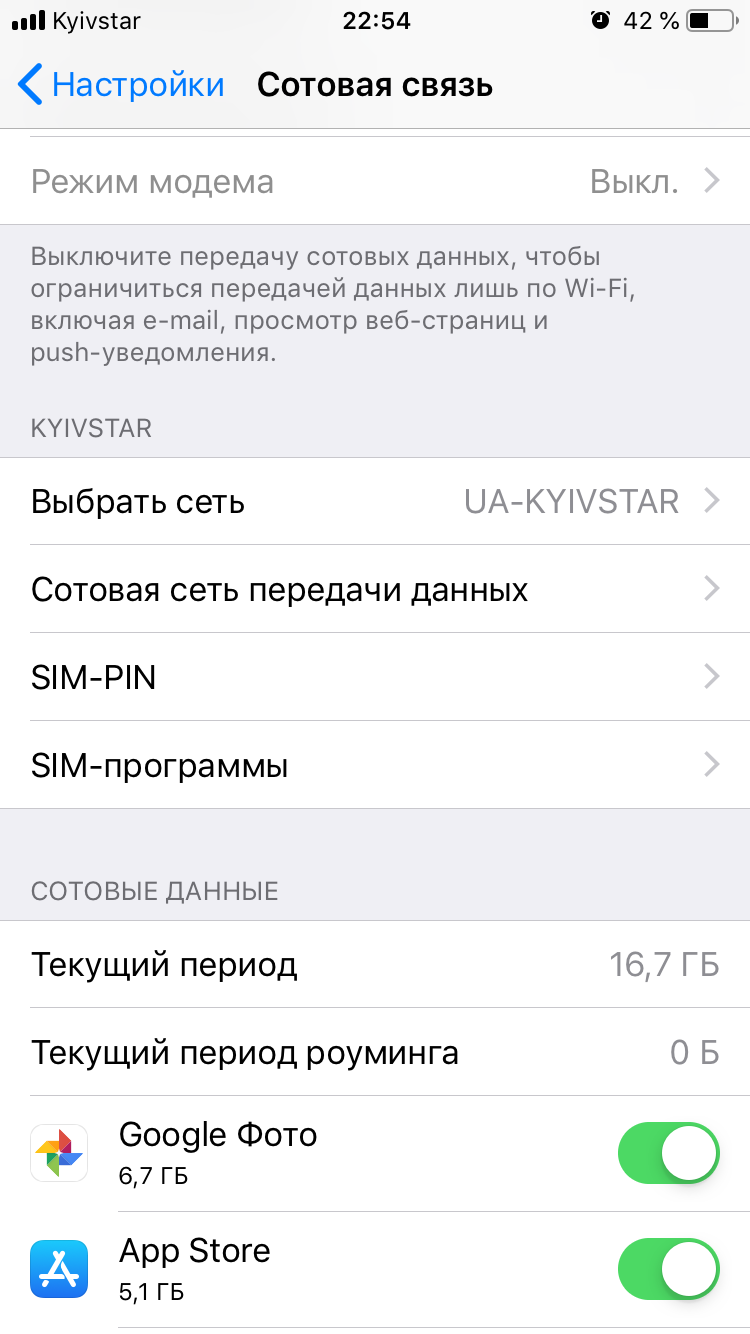Open Выбрать сеть network selection
The image size is (750, 1334).
tap(375, 501)
